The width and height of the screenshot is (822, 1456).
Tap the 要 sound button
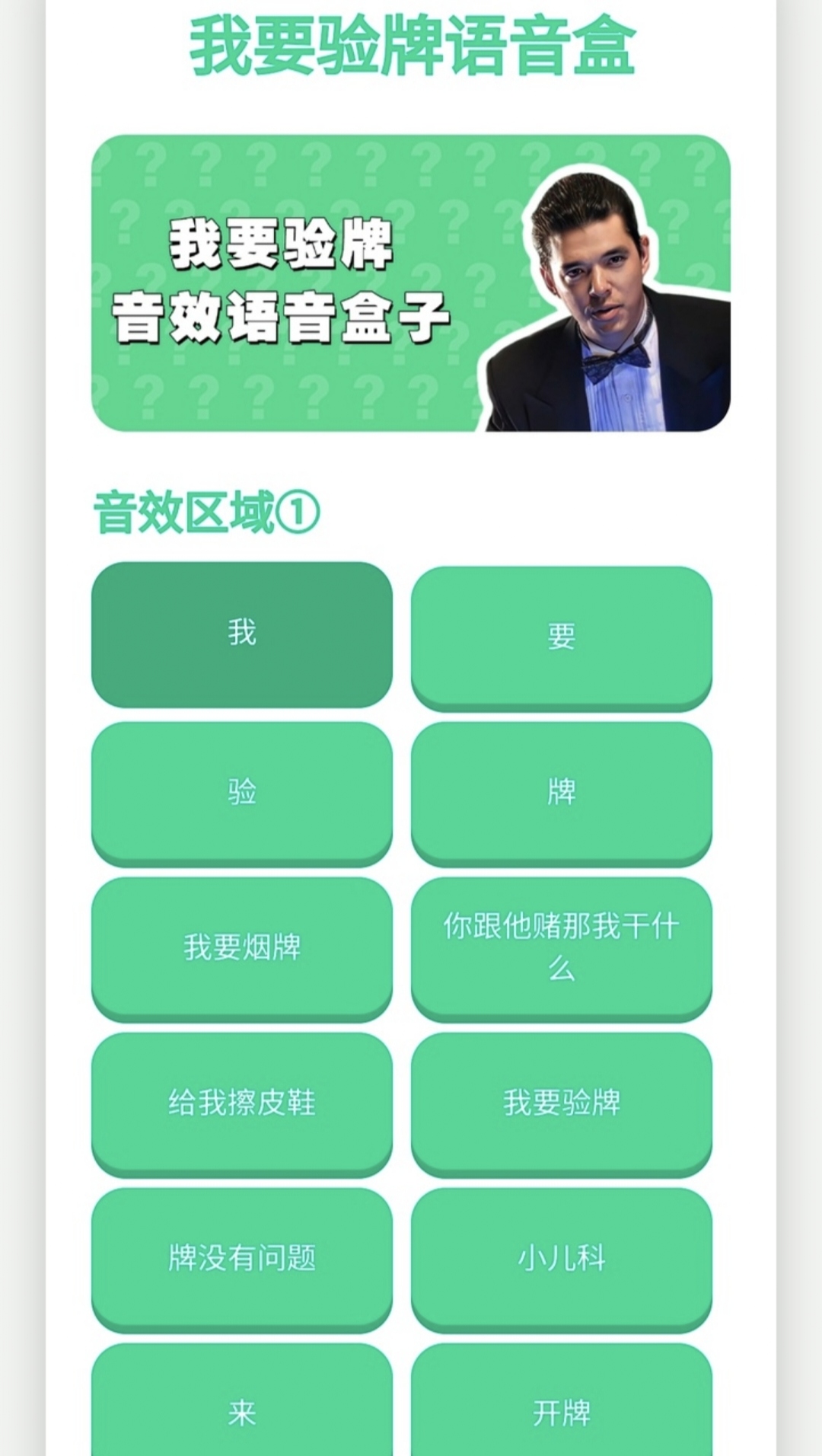562,637
